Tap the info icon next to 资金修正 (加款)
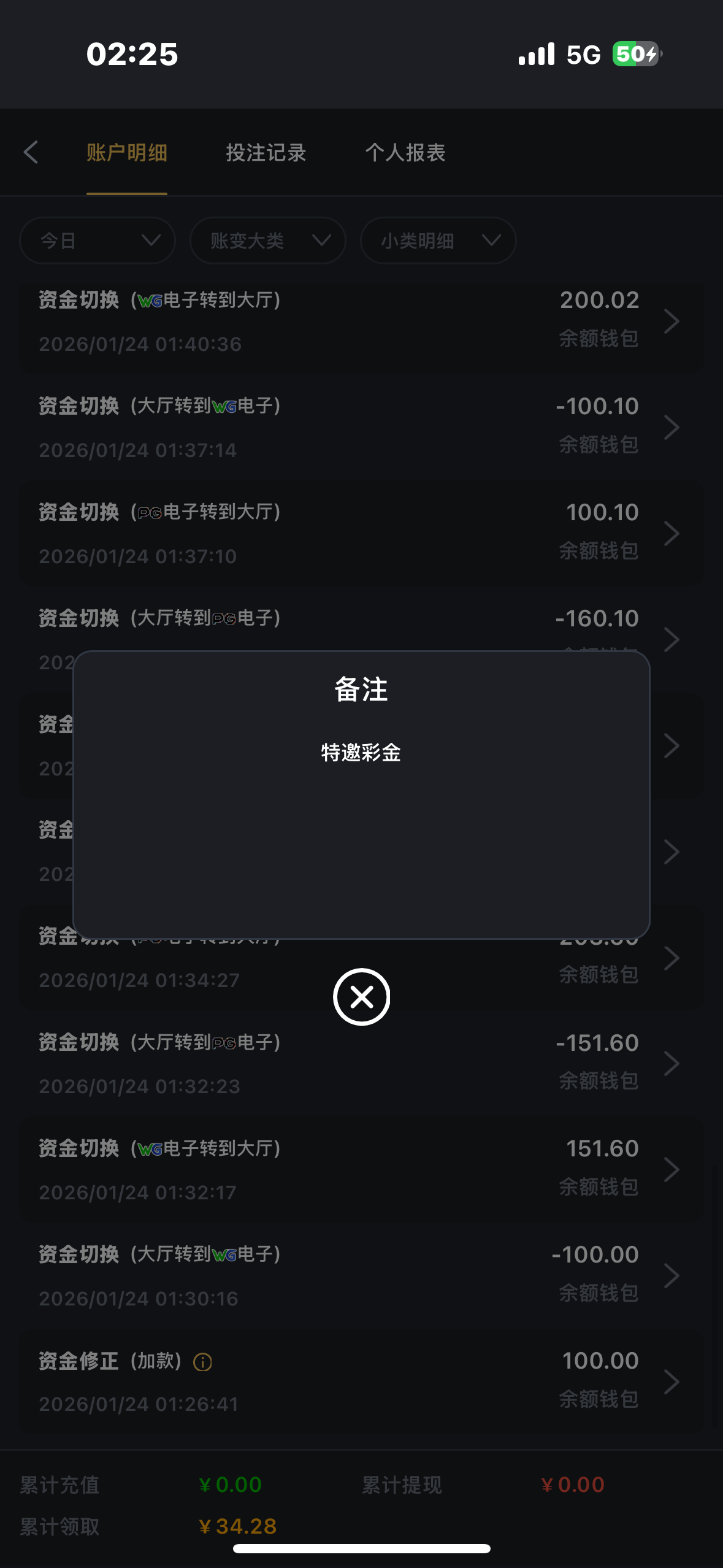723x1568 pixels. click(x=202, y=1362)
